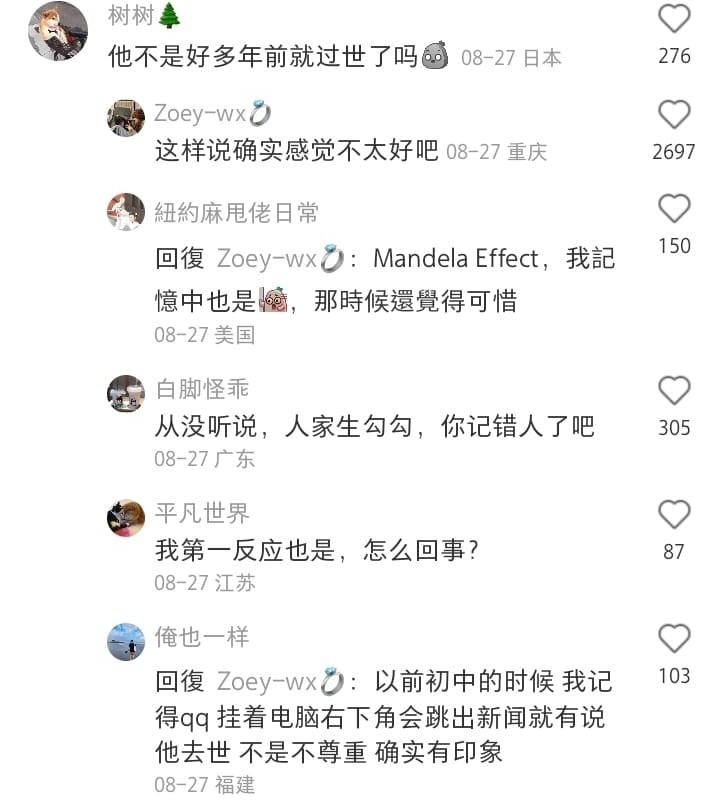Open the username 紐約麻甩佬日常

tap(236, 212)
